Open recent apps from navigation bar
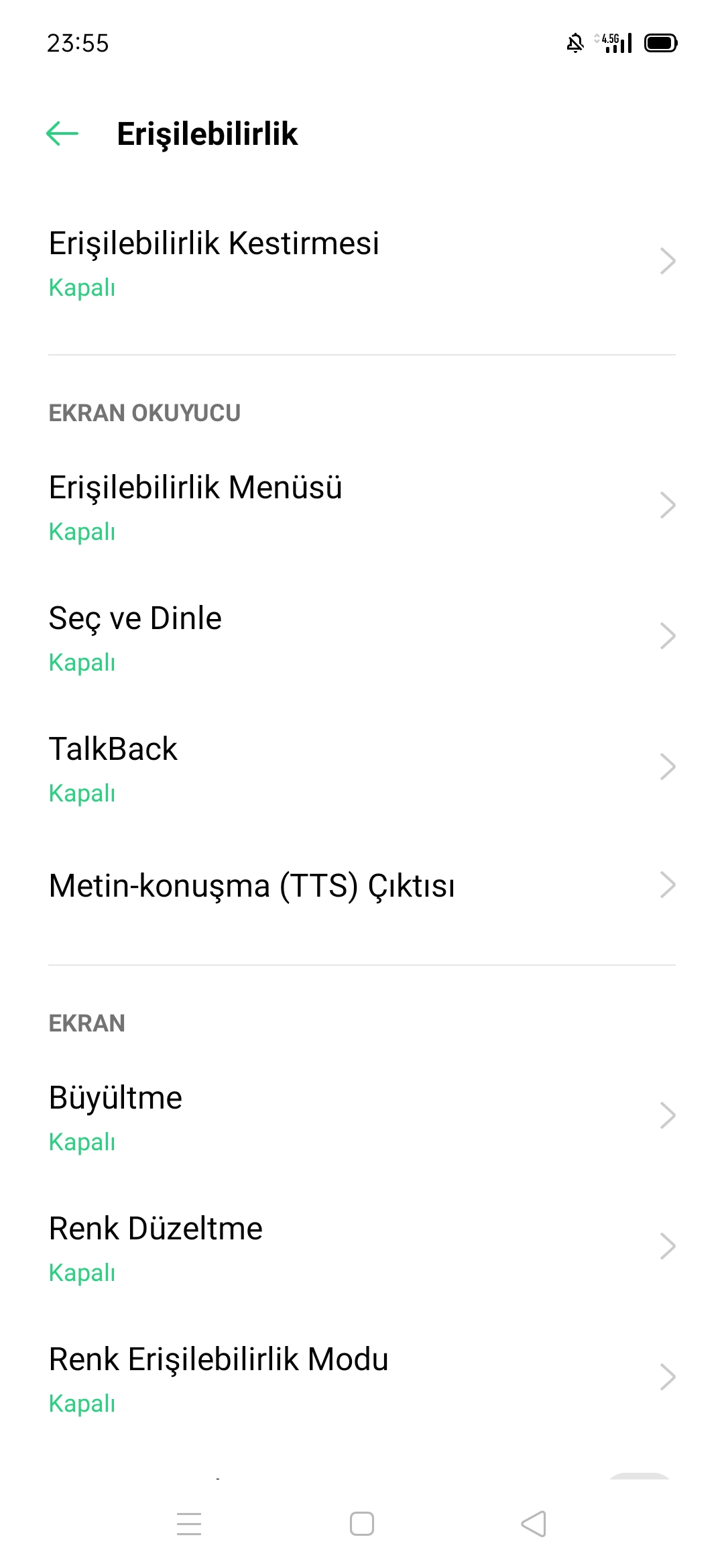 click(189, 1524)
